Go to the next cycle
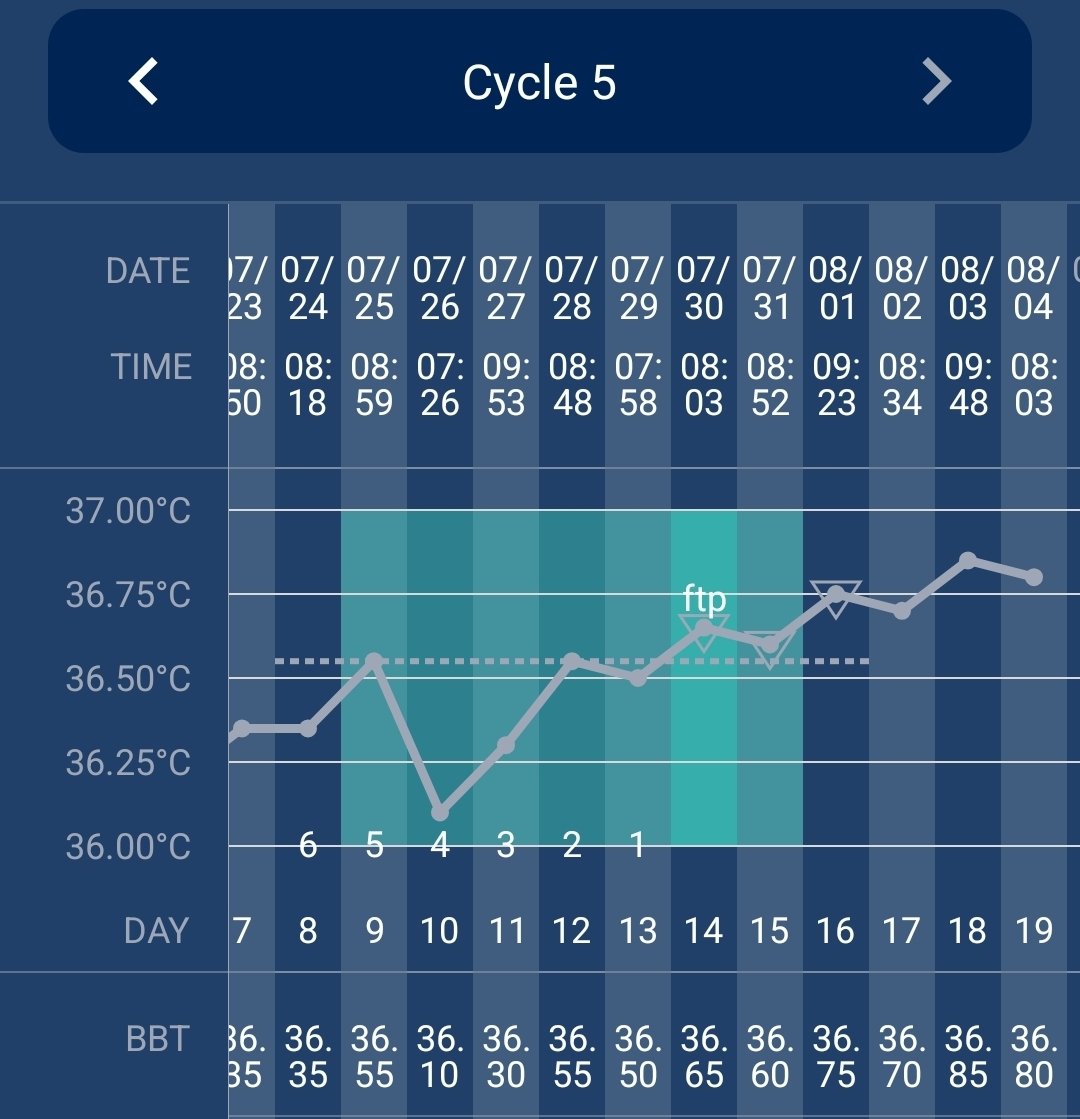 tap(936, 82)
